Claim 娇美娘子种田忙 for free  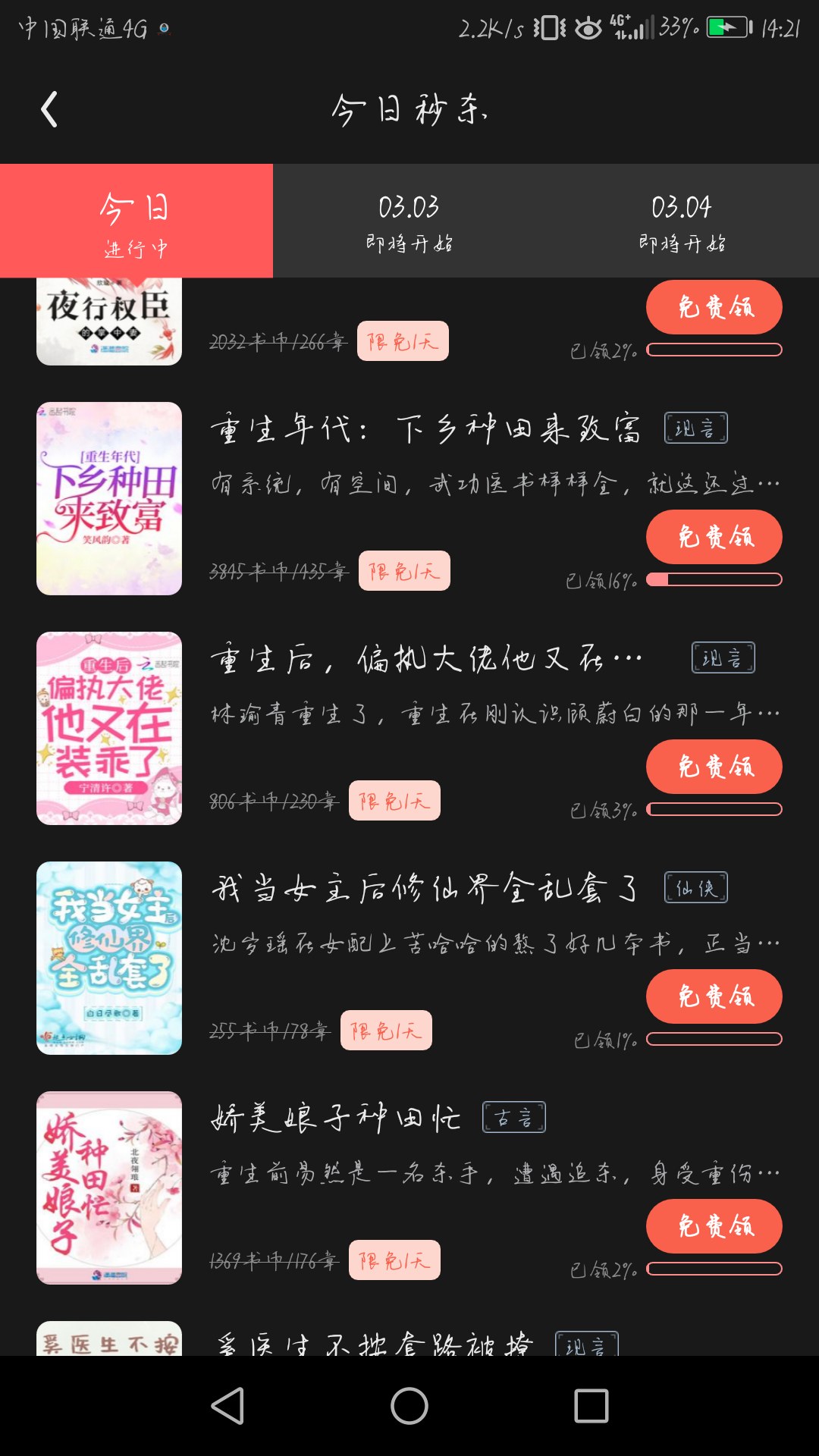pos(714,1226)
